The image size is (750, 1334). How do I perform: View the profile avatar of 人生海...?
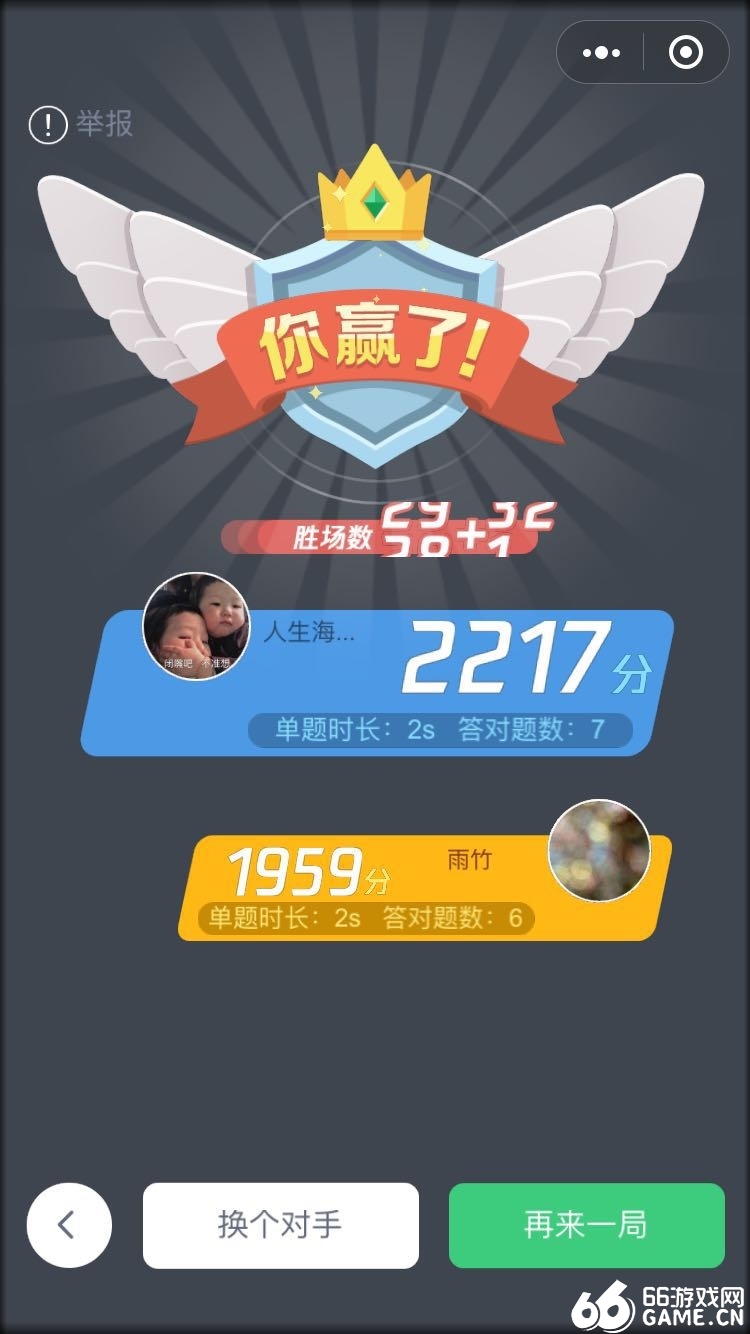(x=196, y=626)
